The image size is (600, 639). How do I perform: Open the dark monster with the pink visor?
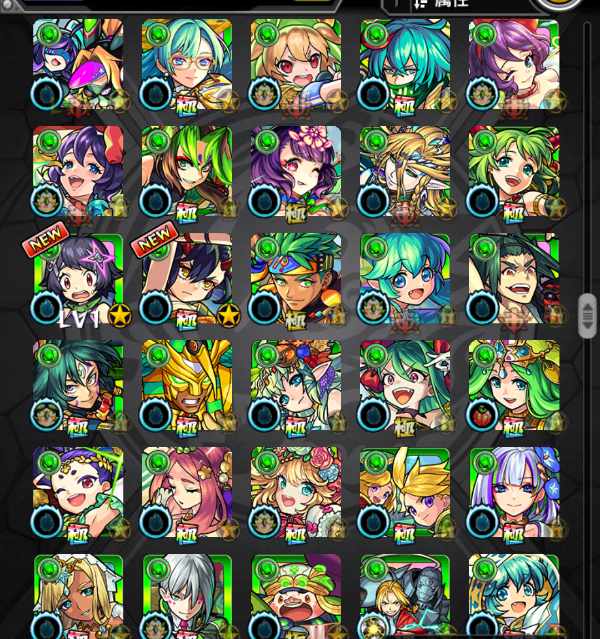point(78,65)
